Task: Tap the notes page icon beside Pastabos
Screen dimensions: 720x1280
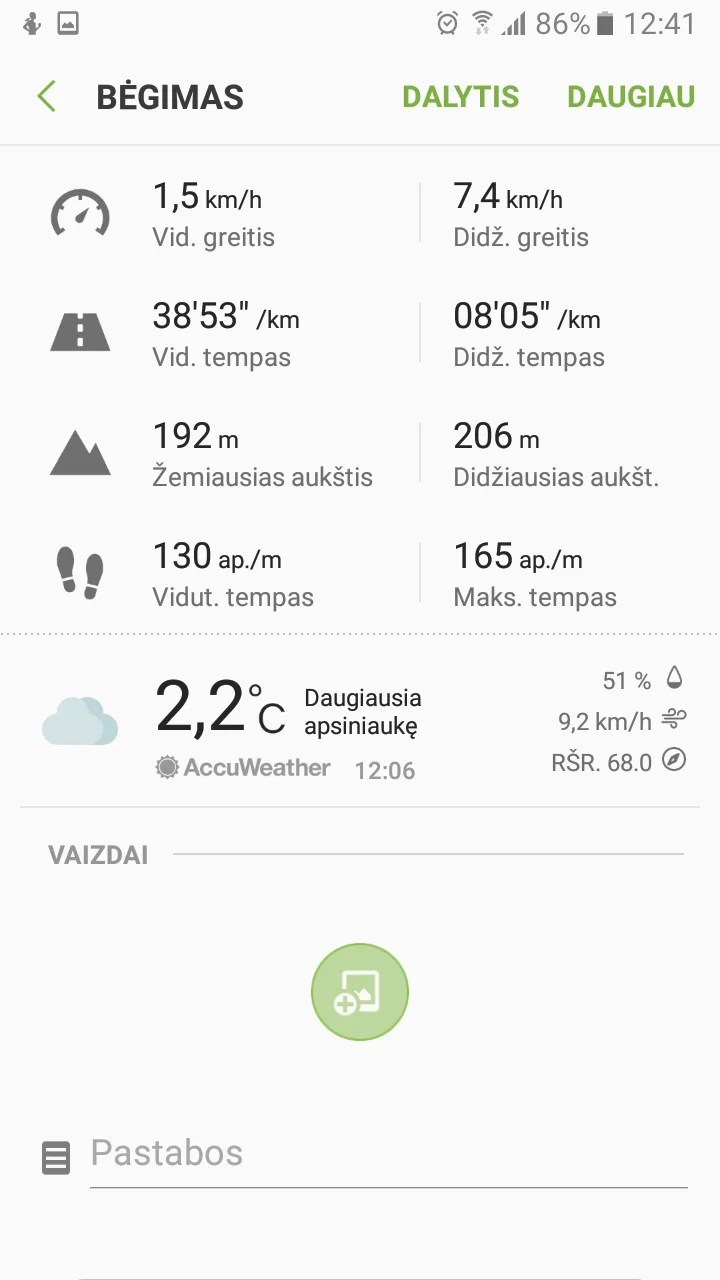Action: [56, 1154]
